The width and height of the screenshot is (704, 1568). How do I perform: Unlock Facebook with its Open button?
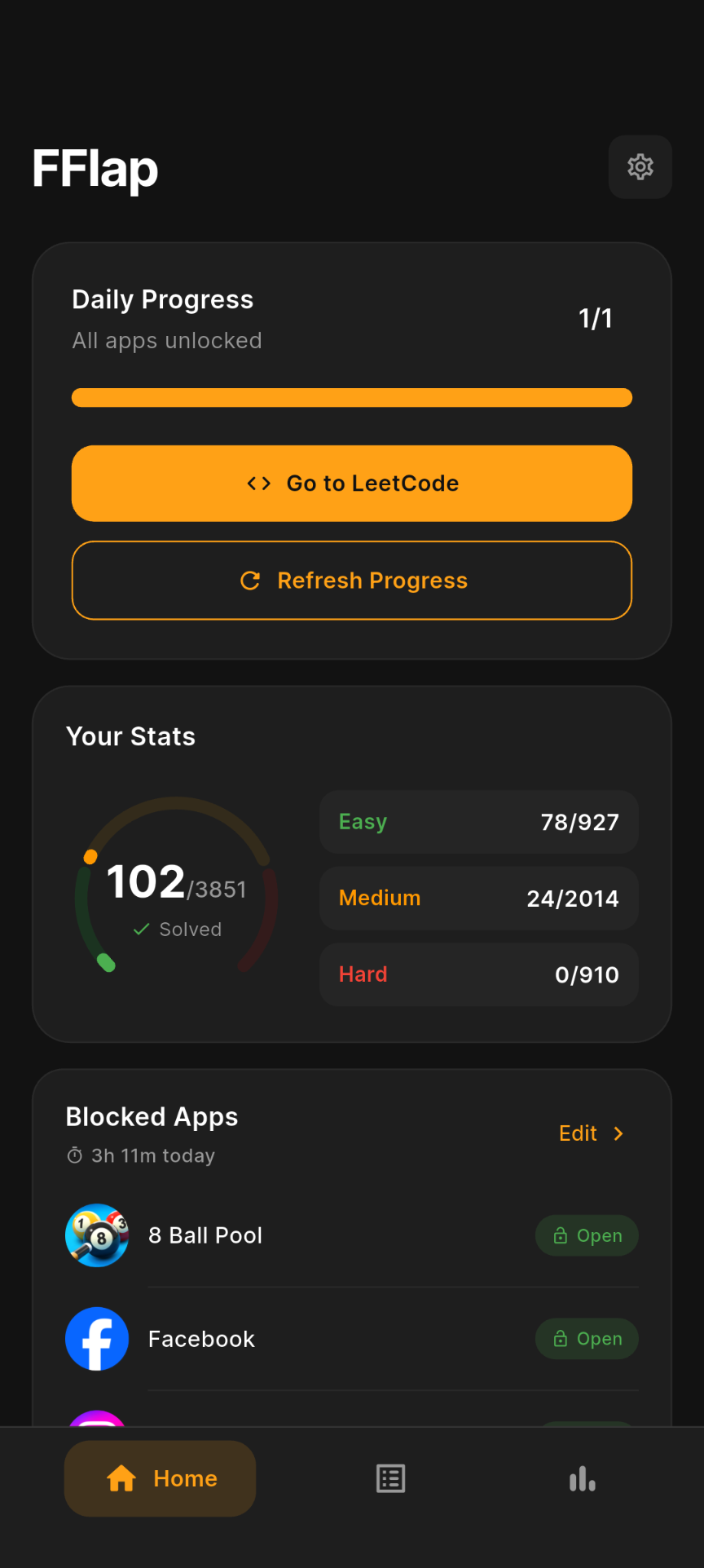click(x=586, y=1339)
